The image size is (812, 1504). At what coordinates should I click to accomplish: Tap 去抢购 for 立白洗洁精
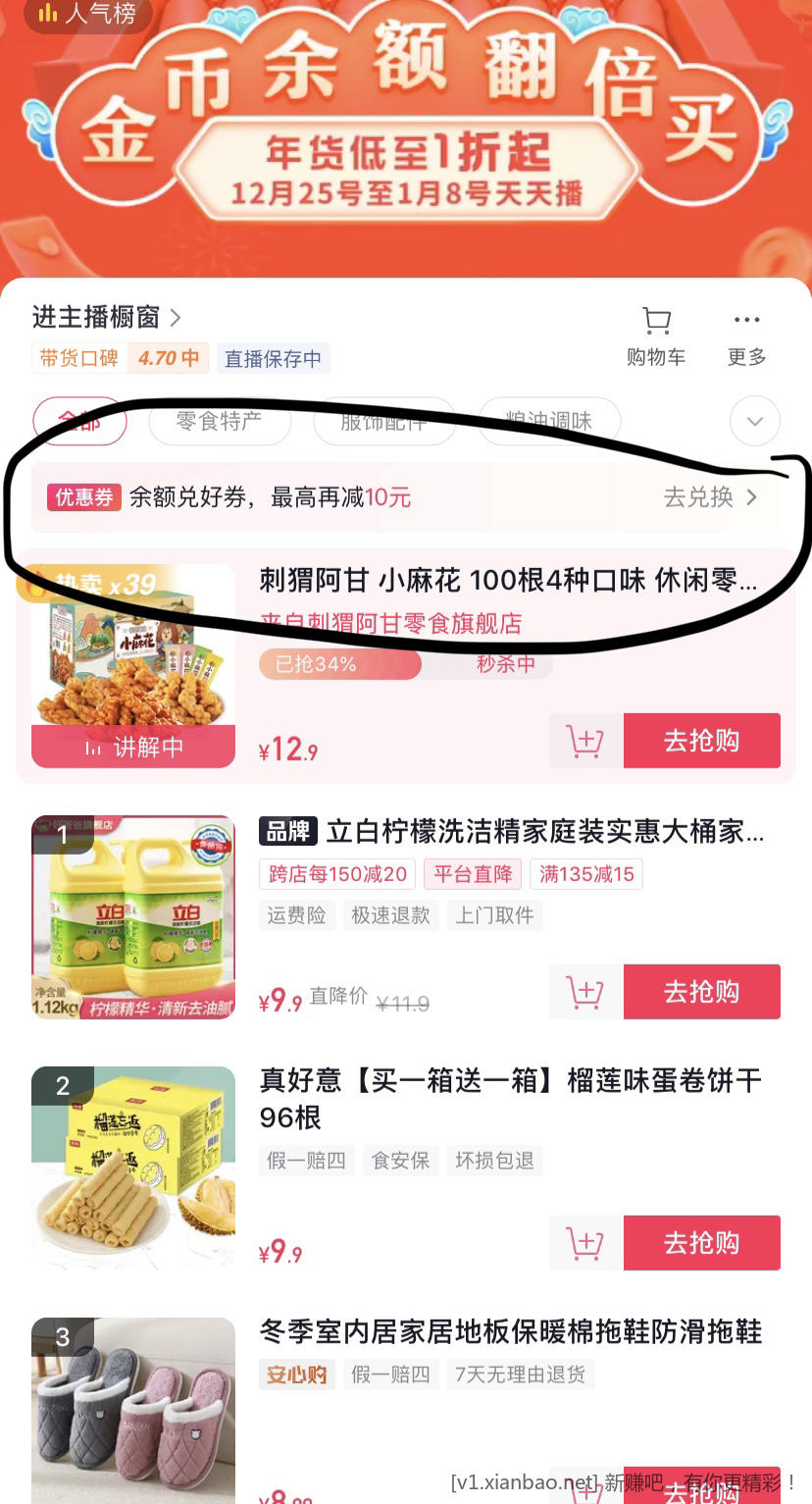click(x=701, y=992)
